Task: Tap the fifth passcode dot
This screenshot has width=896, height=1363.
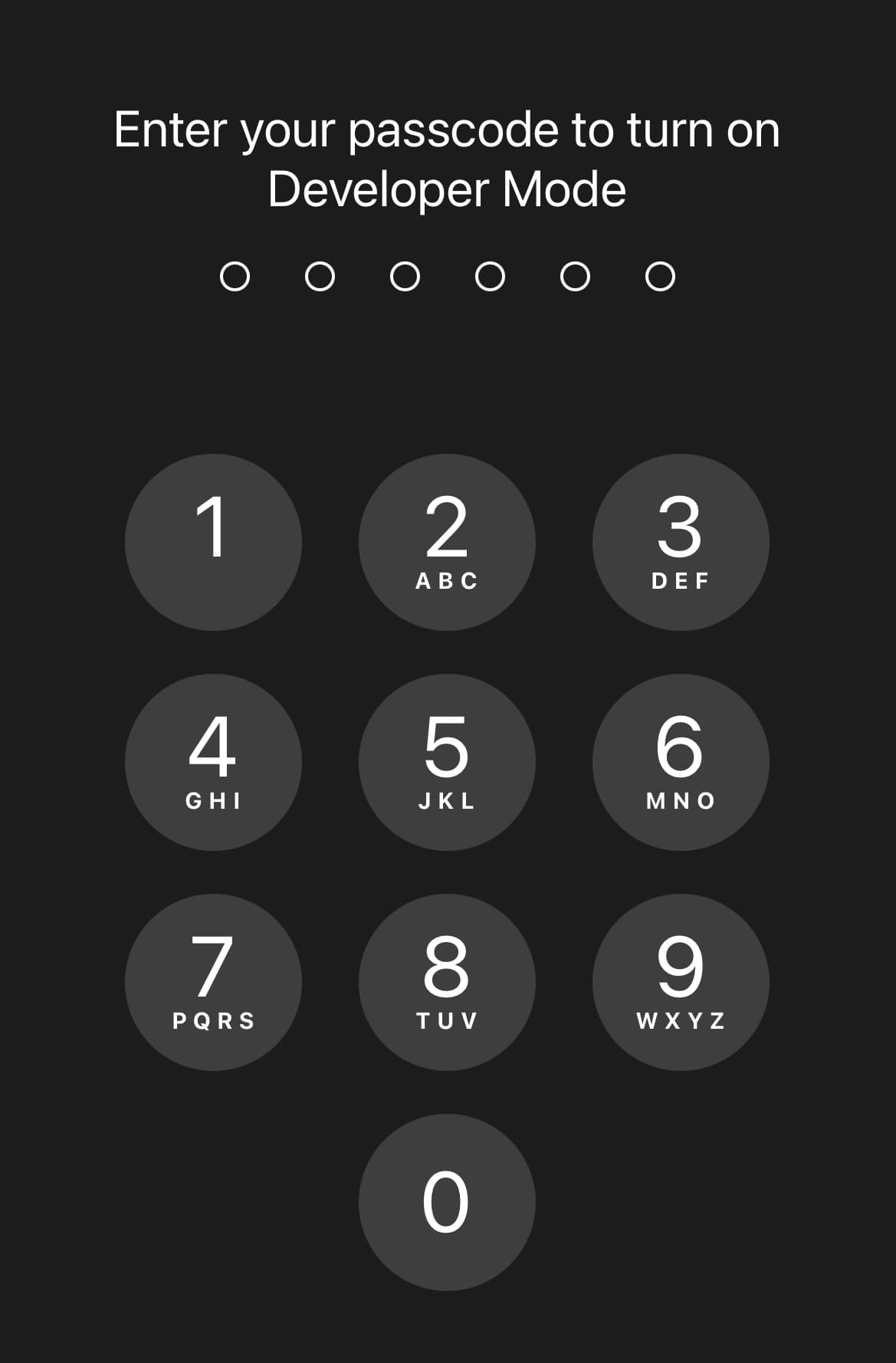Action: point(574,276)
